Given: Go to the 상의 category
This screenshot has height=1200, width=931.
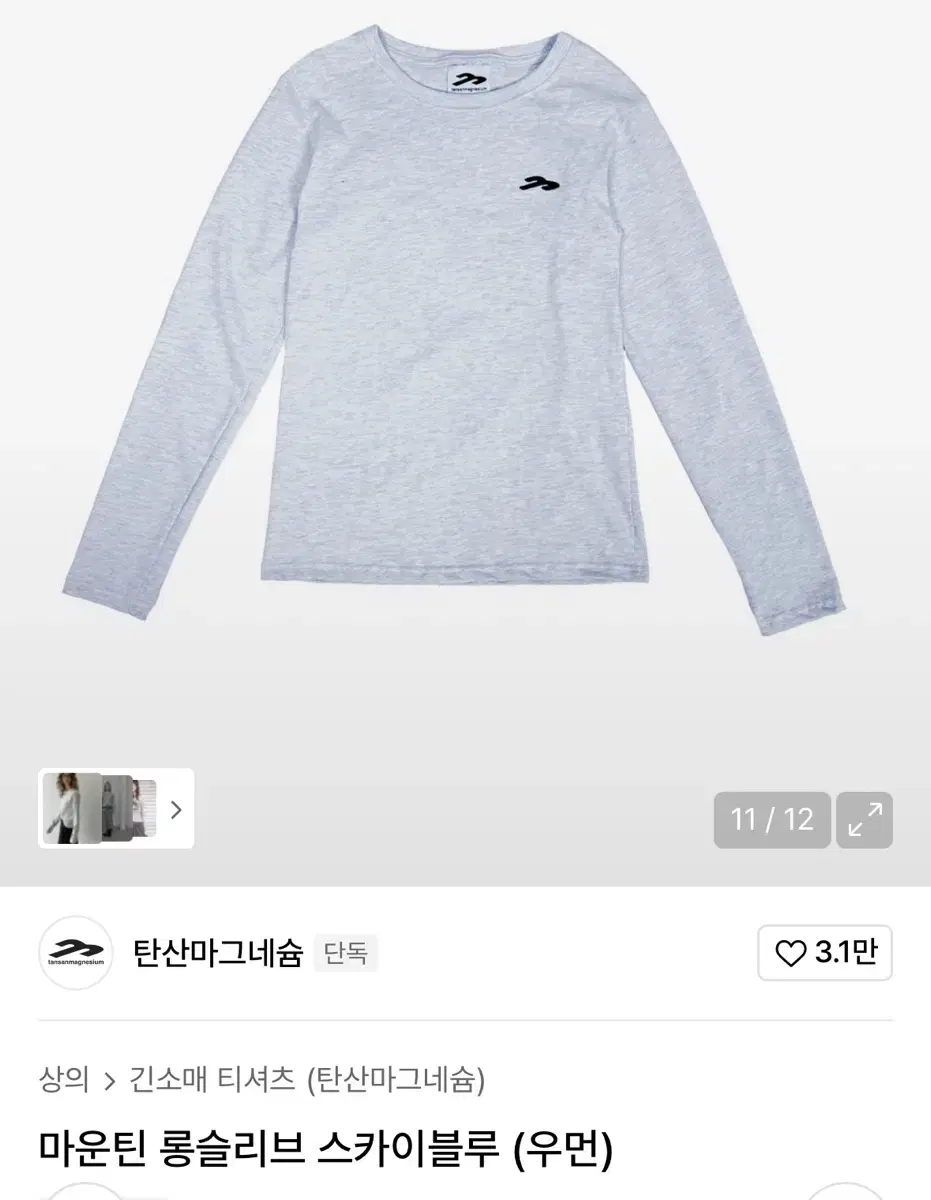Looking at the screenshot, I should click(64, 1080).
